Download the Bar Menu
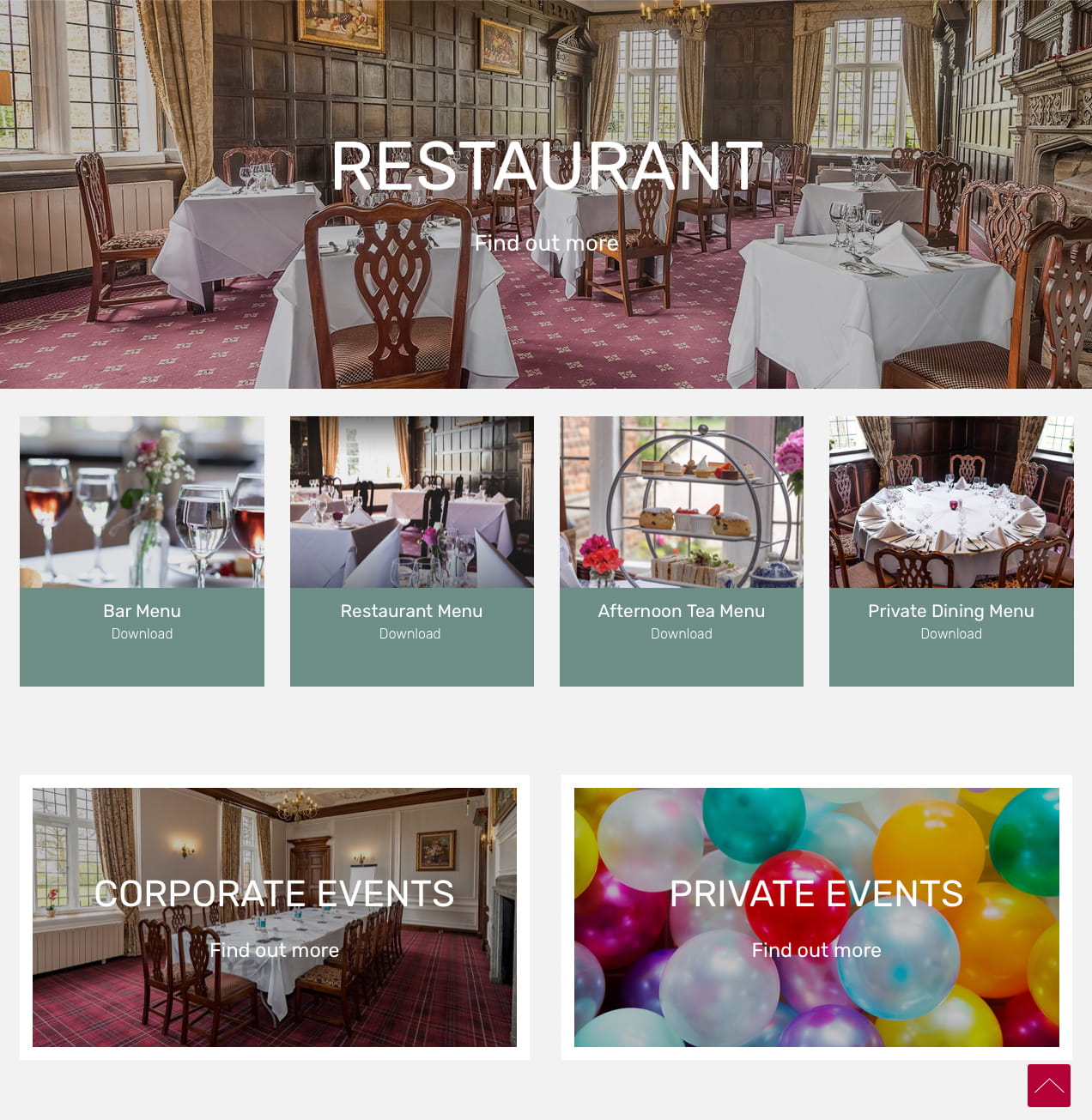The width and height of the screenshot is (1092, 1120). (142, 634)
